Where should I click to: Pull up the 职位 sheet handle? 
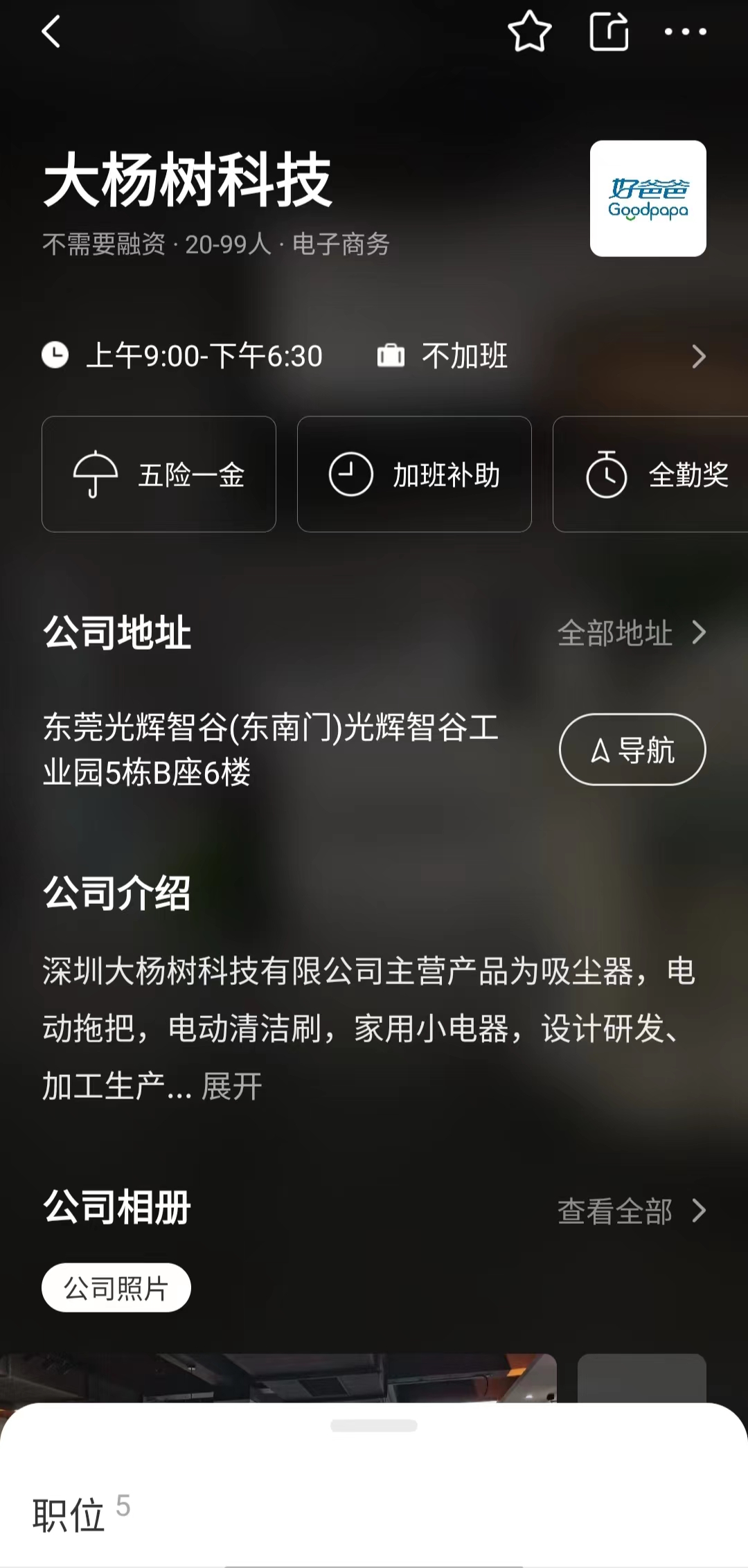(374, 1425)
